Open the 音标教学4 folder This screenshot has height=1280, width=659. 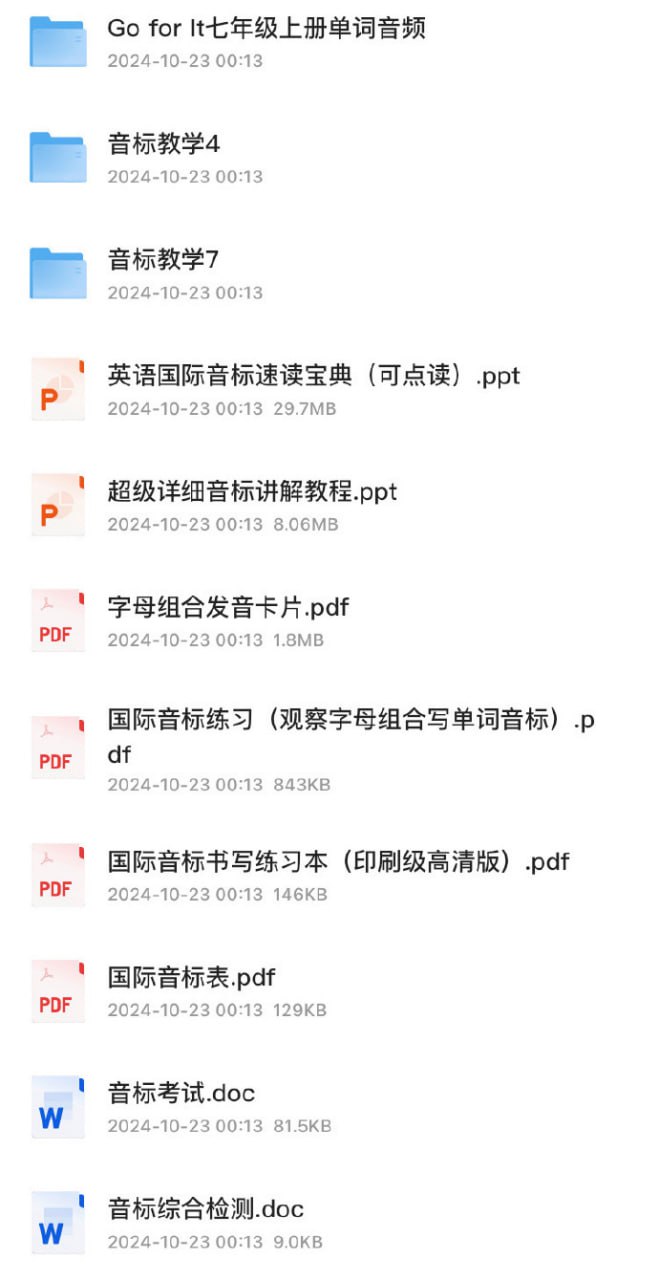point(164,145)
